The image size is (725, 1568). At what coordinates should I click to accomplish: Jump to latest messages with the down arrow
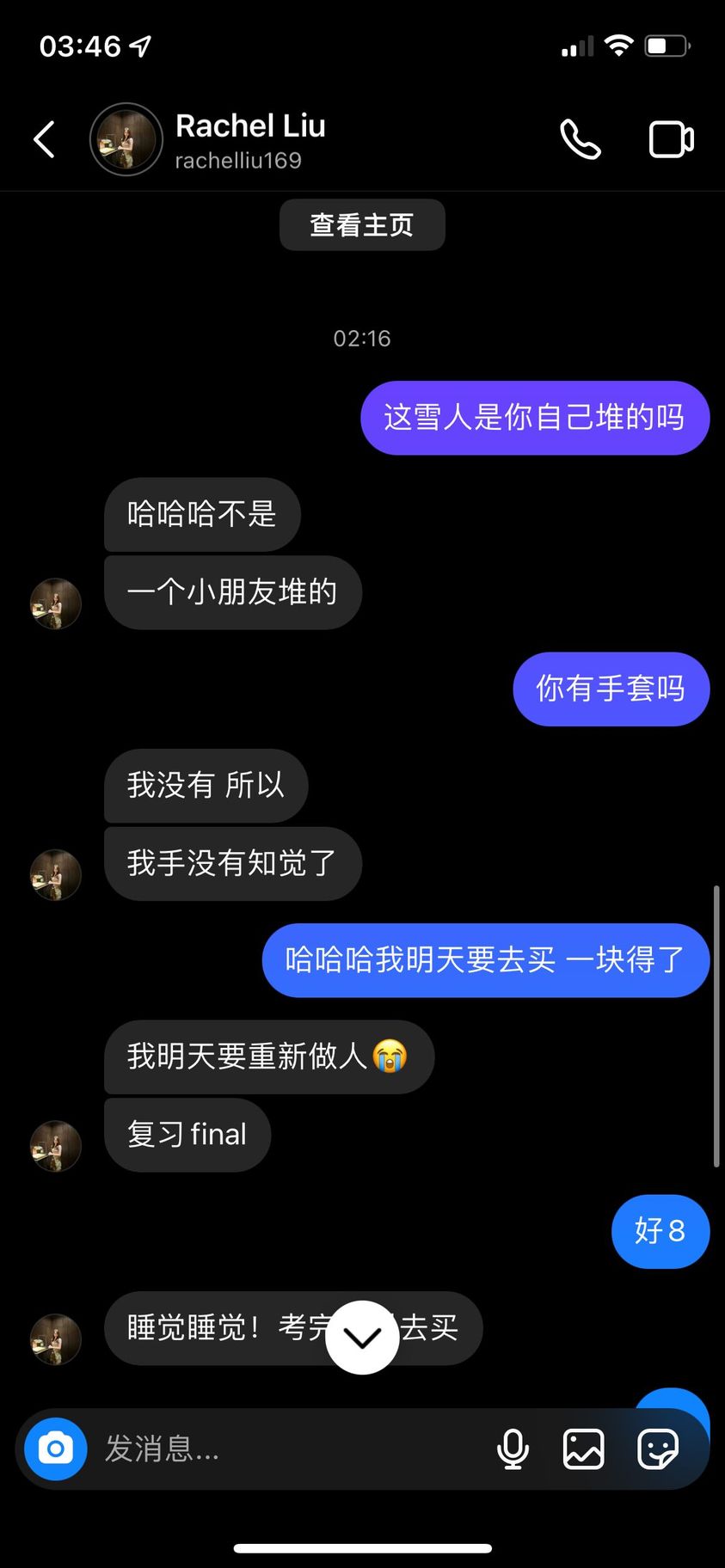[x=362, y=1337]
